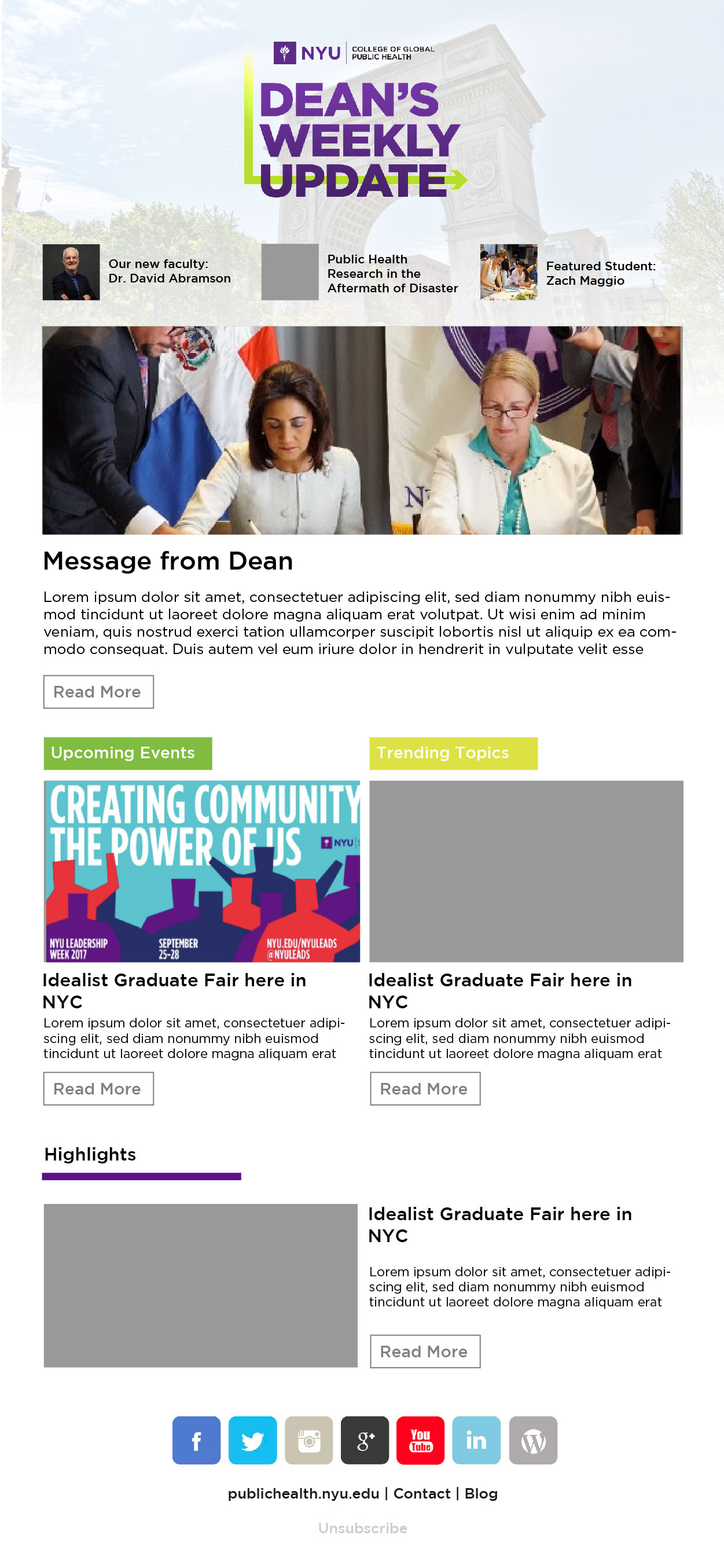This screenshot has width=724, height=1568.
Task: Visit publichealth.nyu.edu link
Action: coord(303,1494)
